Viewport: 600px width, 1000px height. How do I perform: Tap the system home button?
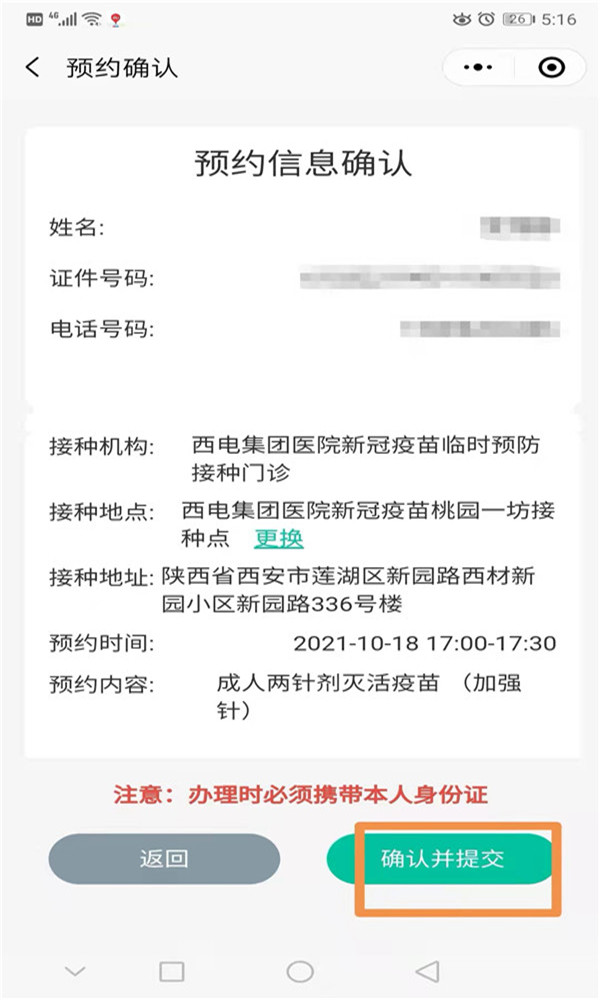coord(300,970)
